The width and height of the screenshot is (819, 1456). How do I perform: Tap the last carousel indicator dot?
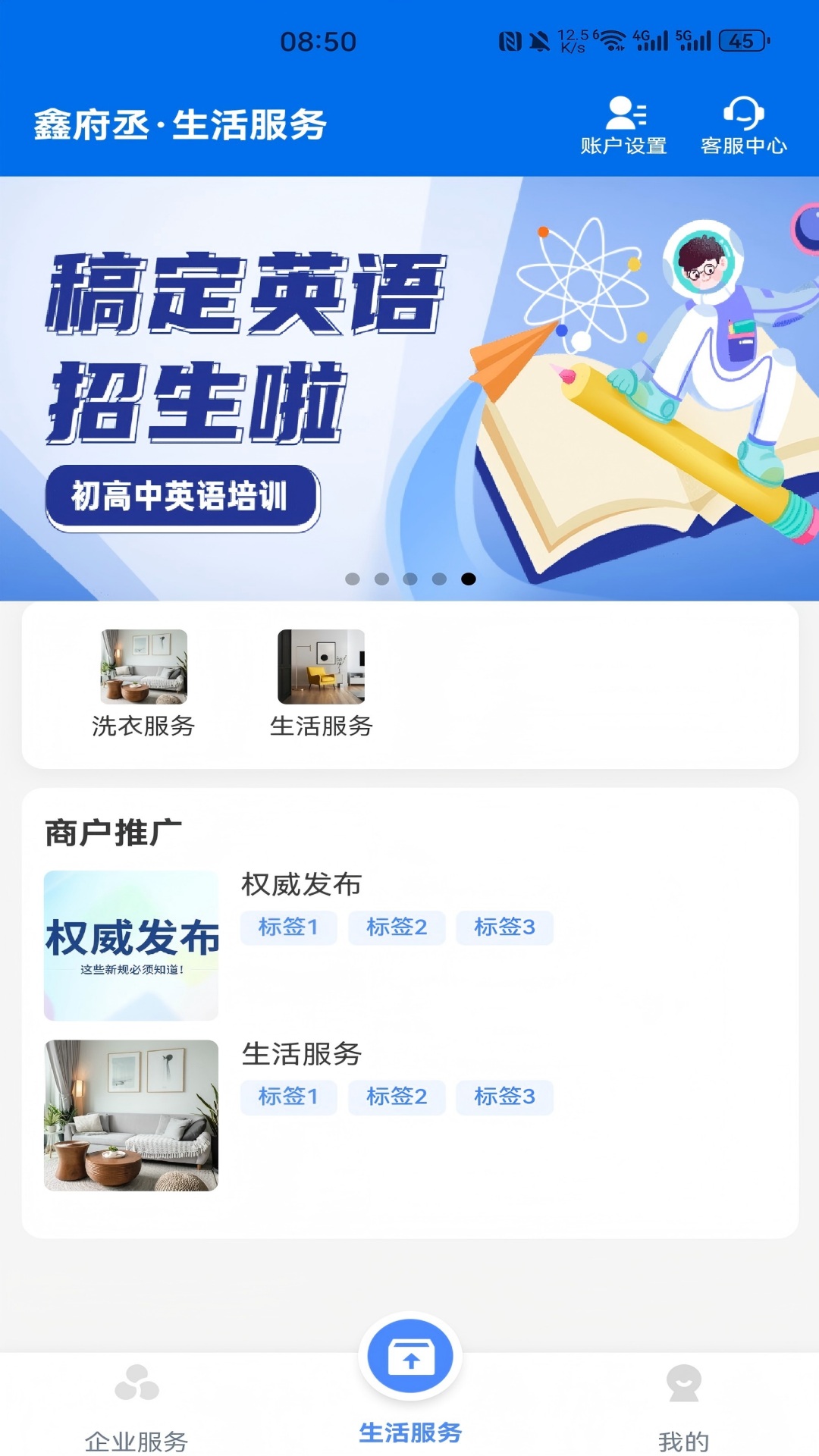click(x=468, y=579)
